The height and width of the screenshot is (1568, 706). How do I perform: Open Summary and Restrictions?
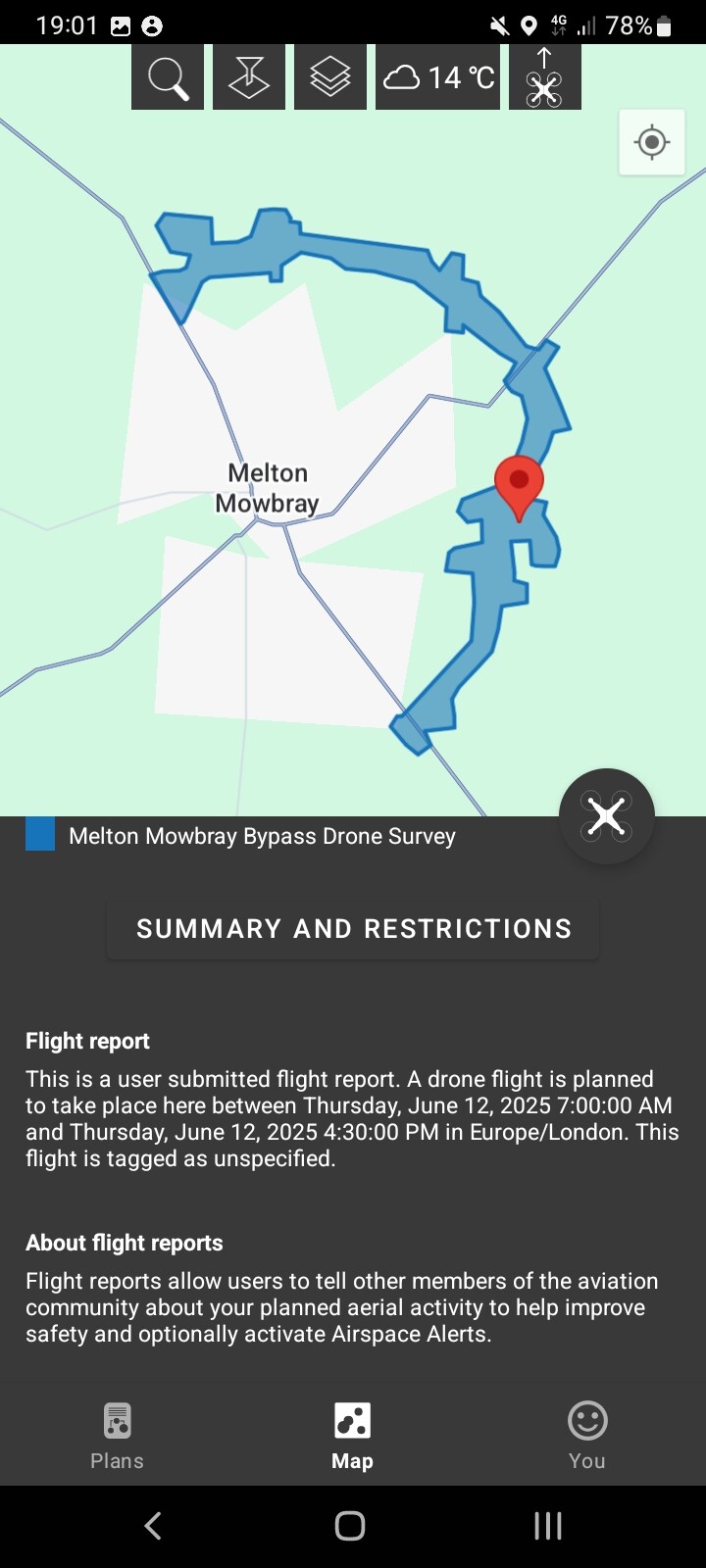[x=353, y=929]
